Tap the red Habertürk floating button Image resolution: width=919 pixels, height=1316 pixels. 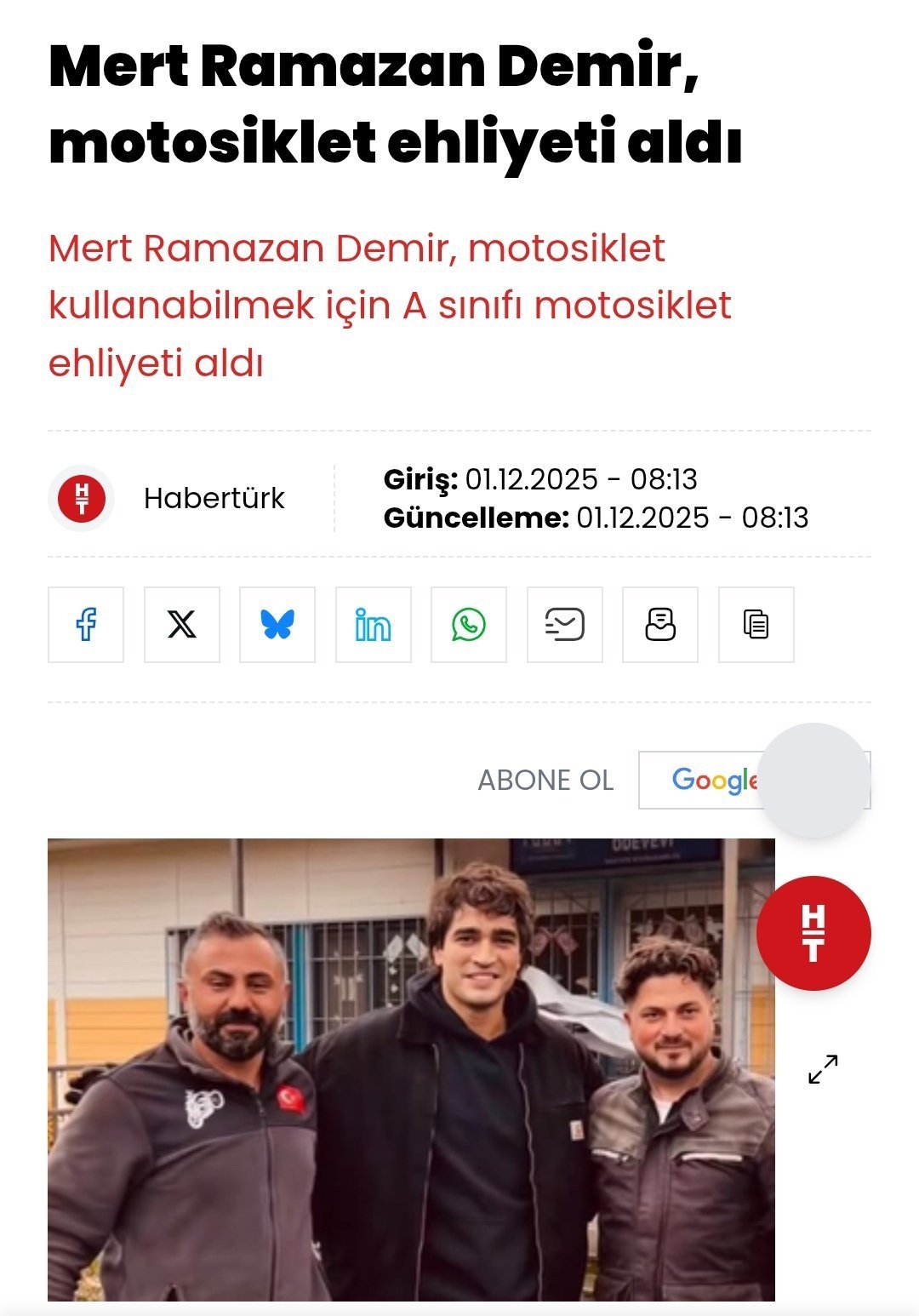point(813,933)
